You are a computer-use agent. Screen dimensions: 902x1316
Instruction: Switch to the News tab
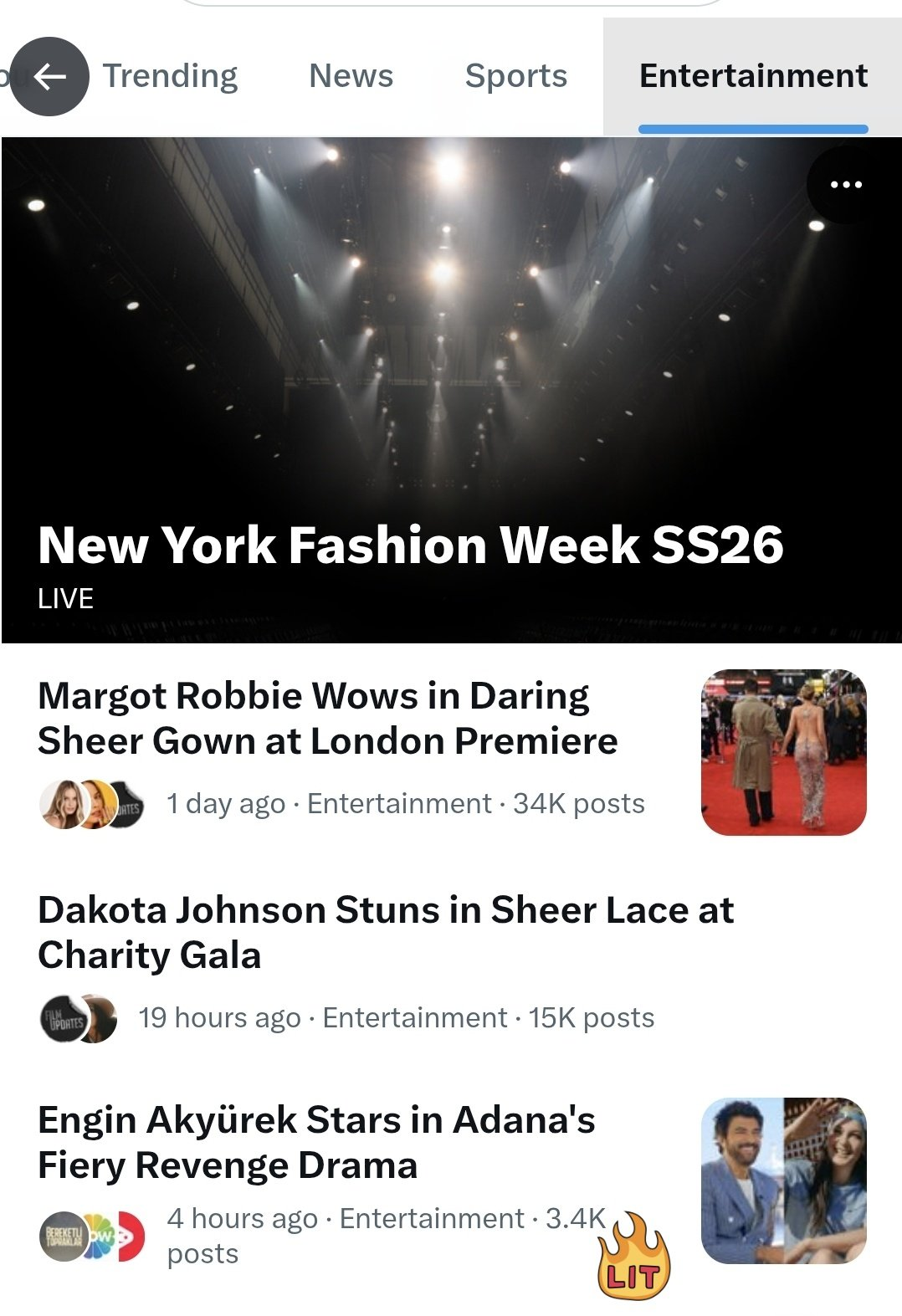pyautogui.click(x=351, y=76)
